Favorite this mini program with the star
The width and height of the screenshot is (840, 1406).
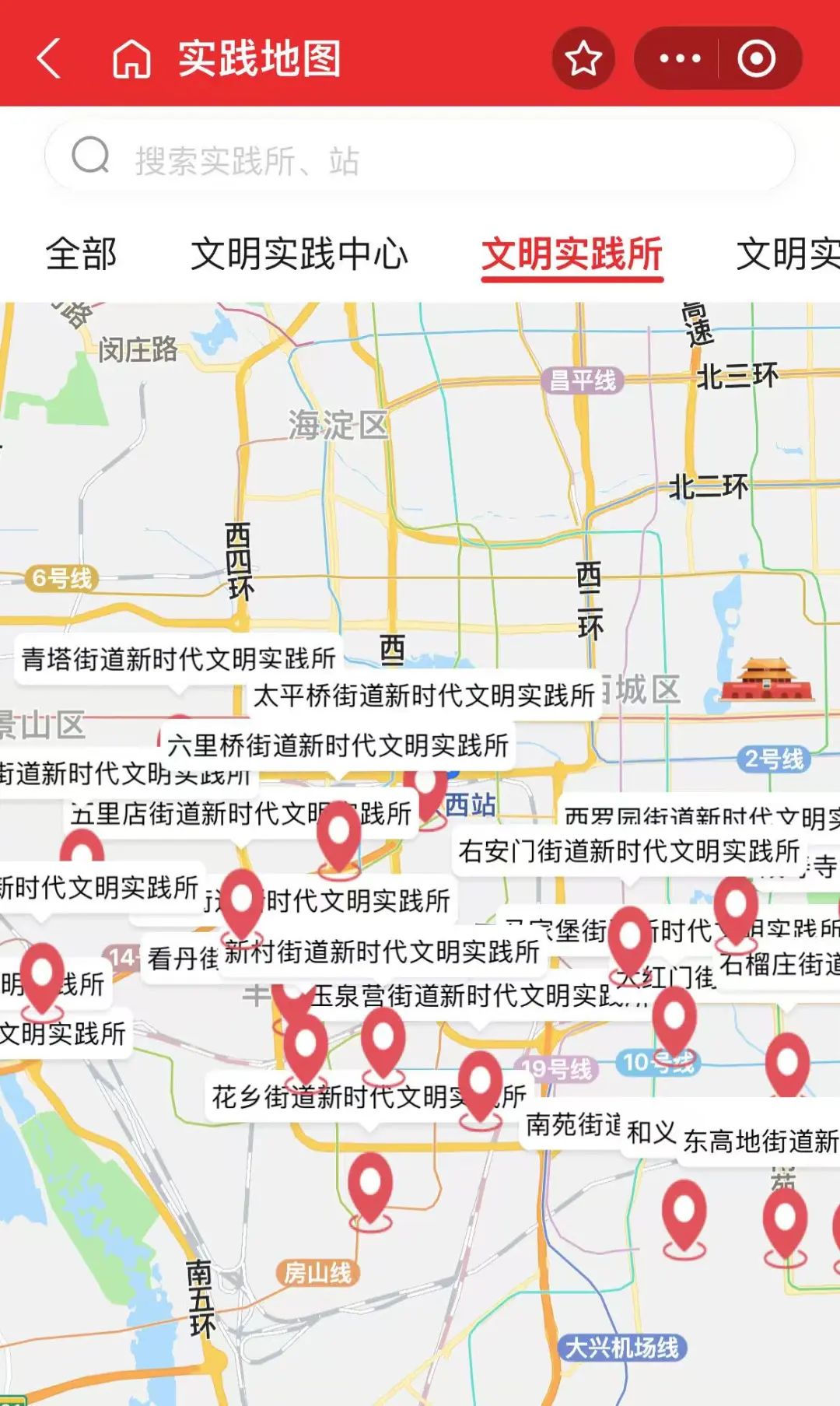583,59
